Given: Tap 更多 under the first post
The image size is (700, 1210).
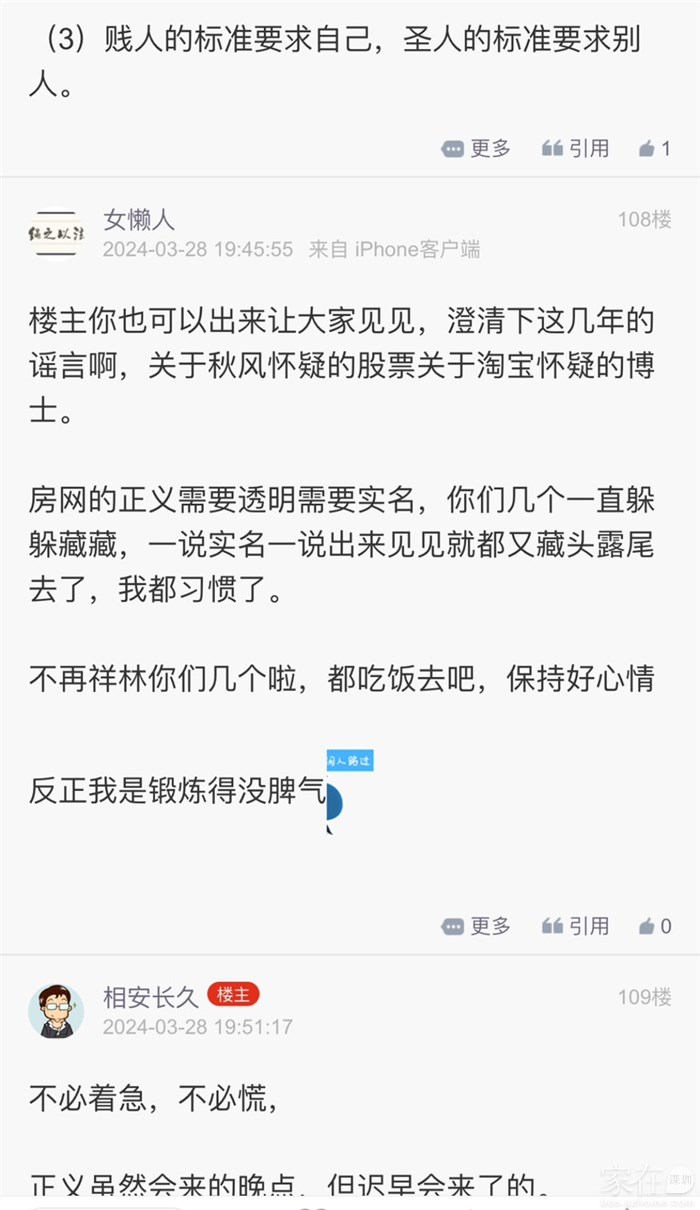Looking at the screenshot, I should 476,149.
